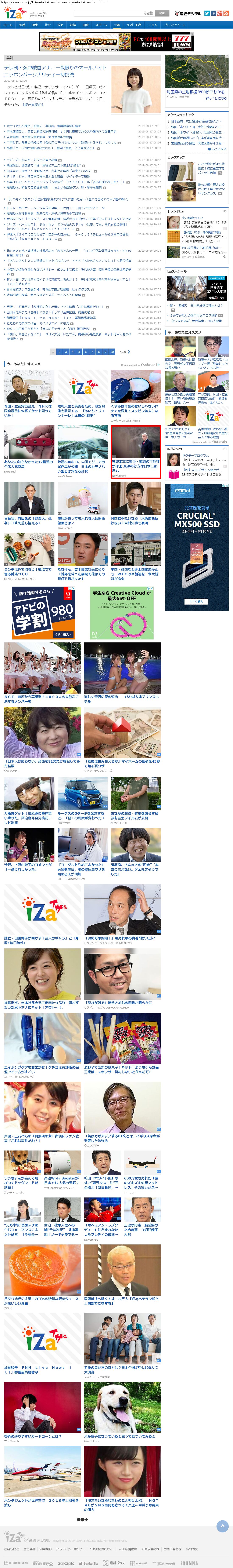This screenshot has width=233, height=1568.
Task: Go to the プレスリリース section
Action: 175,25
